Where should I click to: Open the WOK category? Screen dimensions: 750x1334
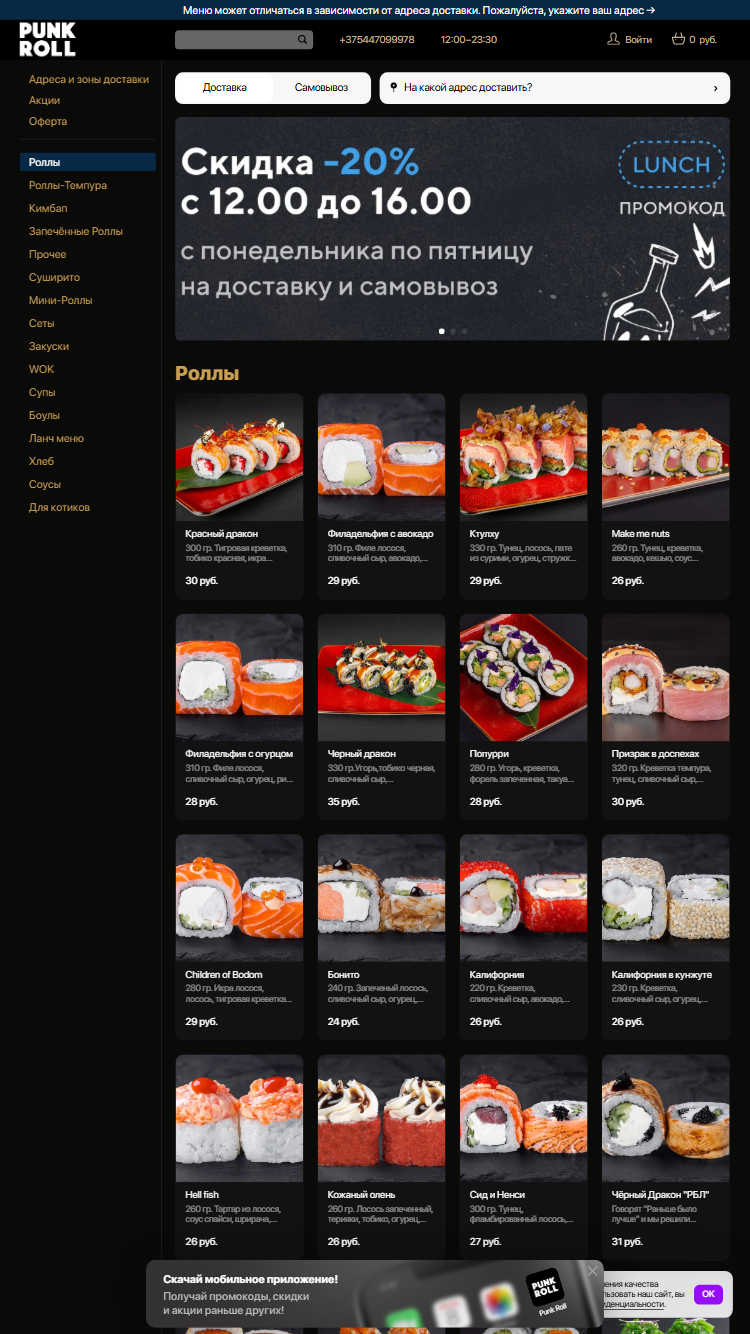point(42,369)
